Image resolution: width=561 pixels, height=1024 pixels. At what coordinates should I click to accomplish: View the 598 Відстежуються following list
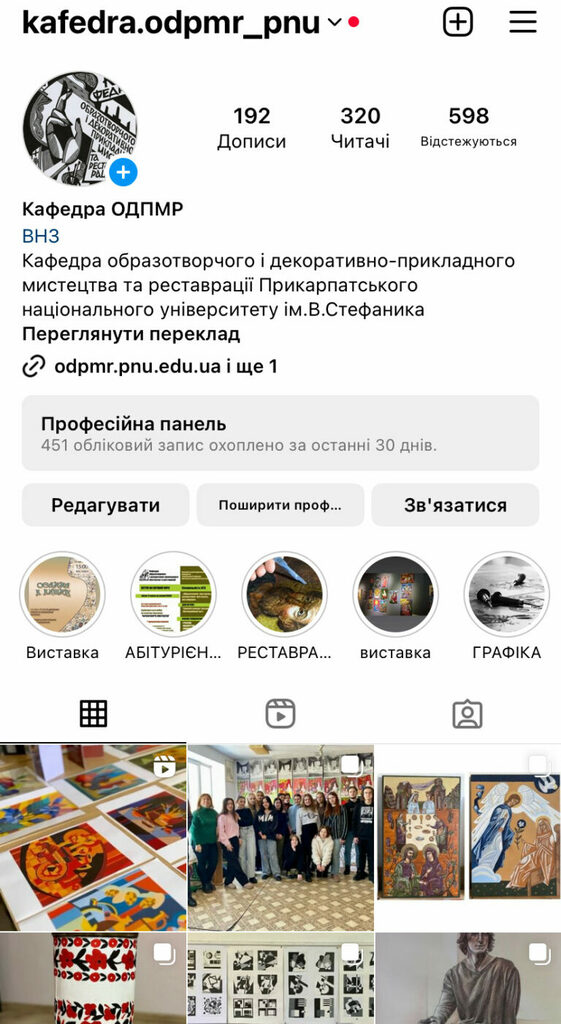(x=468, y=127)
